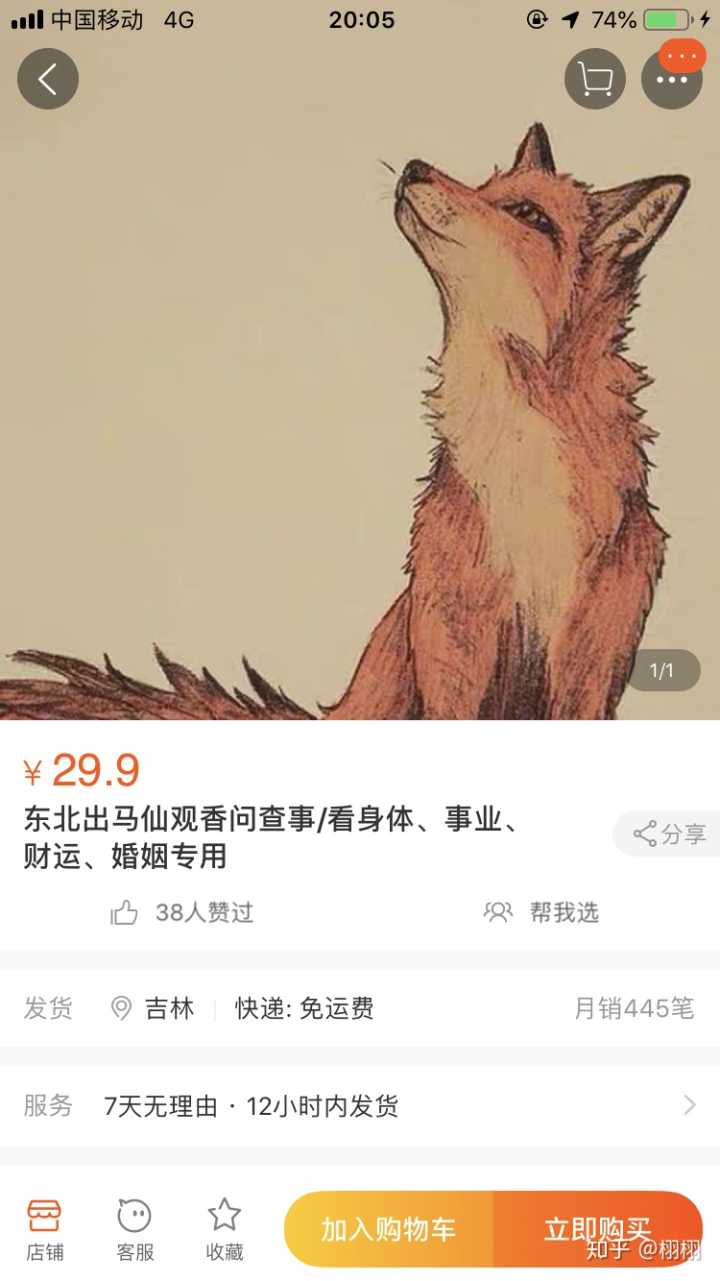The width and height of the screenshot is (720, 1281).
Task: Share this product via 分享
Action: click(x=668, y=834)
